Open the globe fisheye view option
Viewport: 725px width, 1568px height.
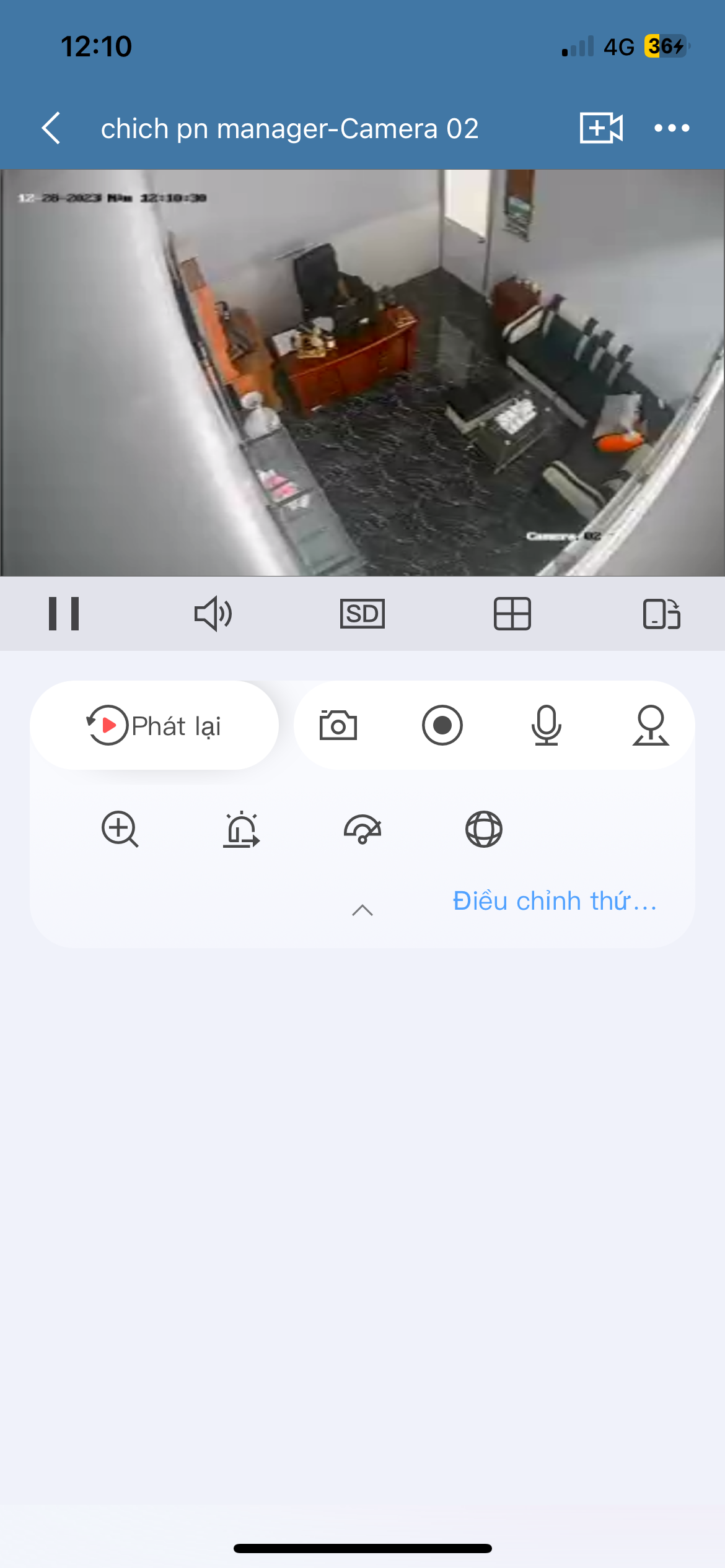click(484, 829)
